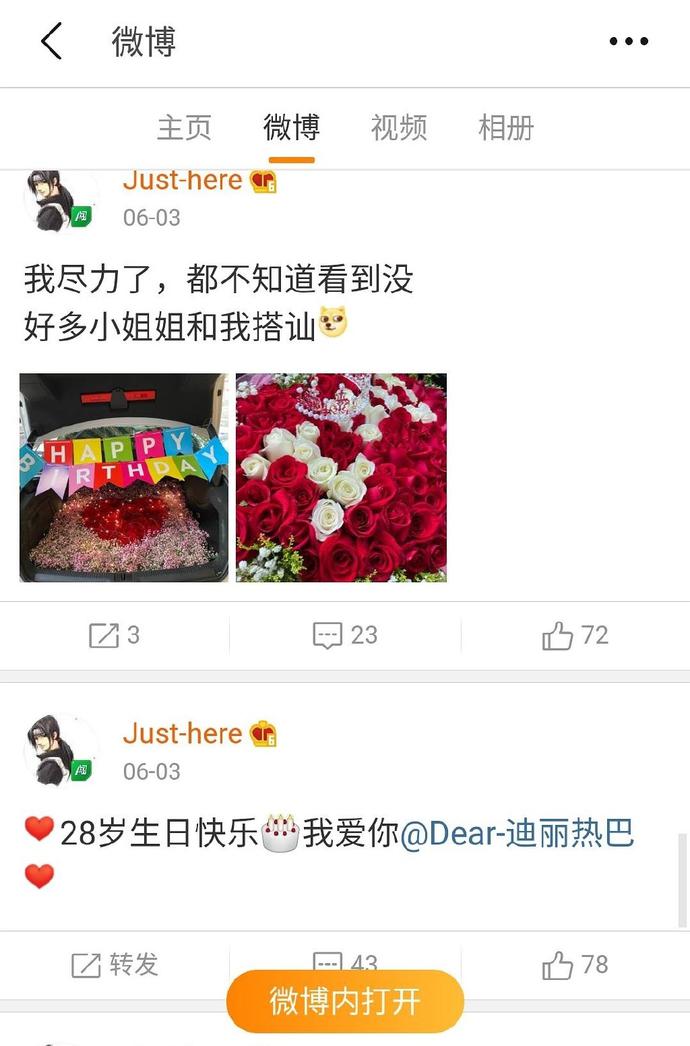Image resolution: width=690 pixels, height=1046 pixels.
Task: Switch to the 视频 tab
Action: click(399, 128)
